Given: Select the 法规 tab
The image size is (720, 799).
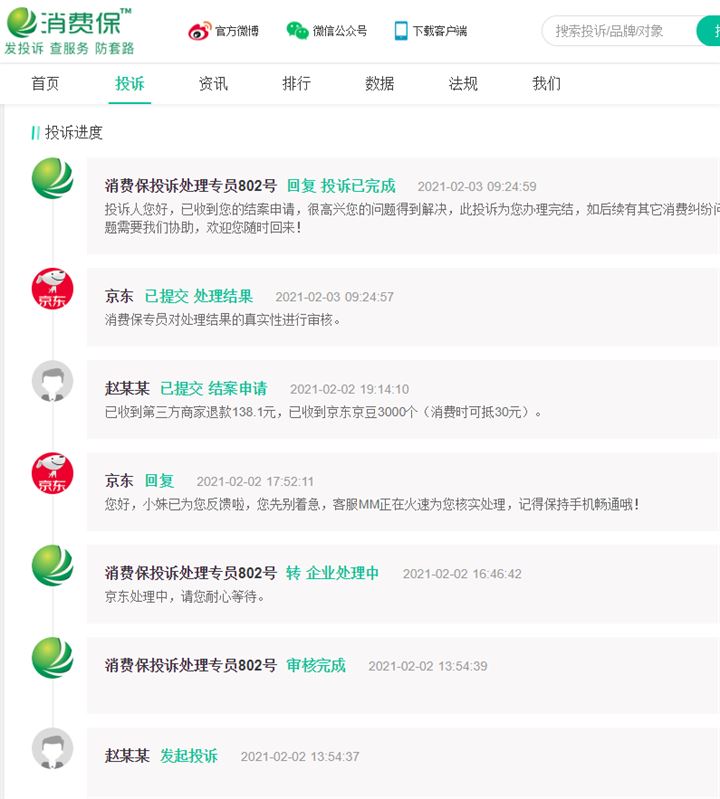Looking at the screenshot, I should coord(463,84).
